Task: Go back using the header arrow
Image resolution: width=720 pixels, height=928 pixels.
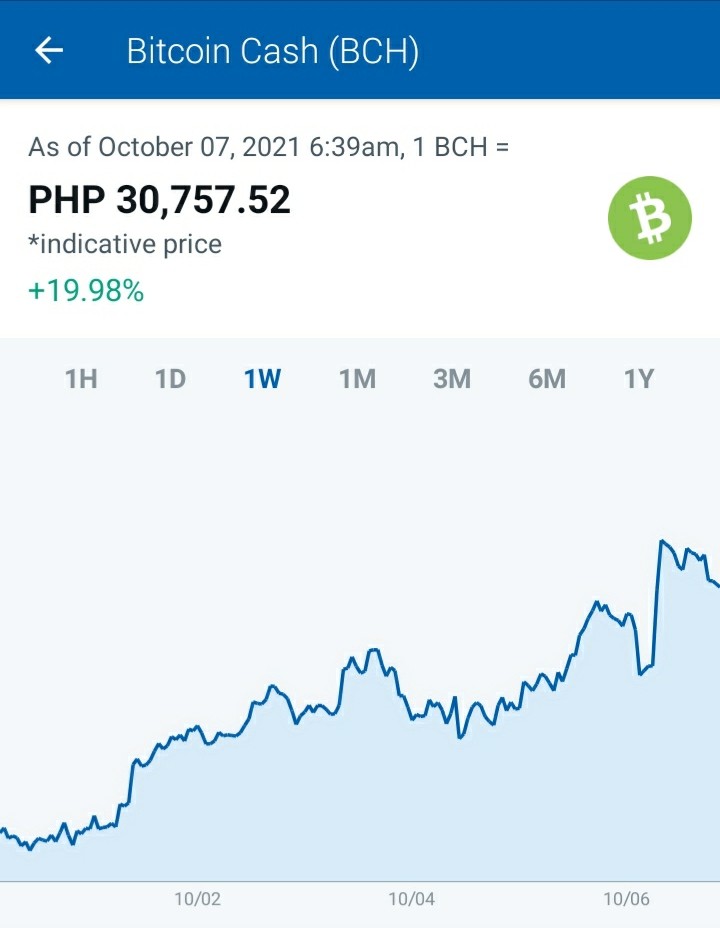Action: 49,50
